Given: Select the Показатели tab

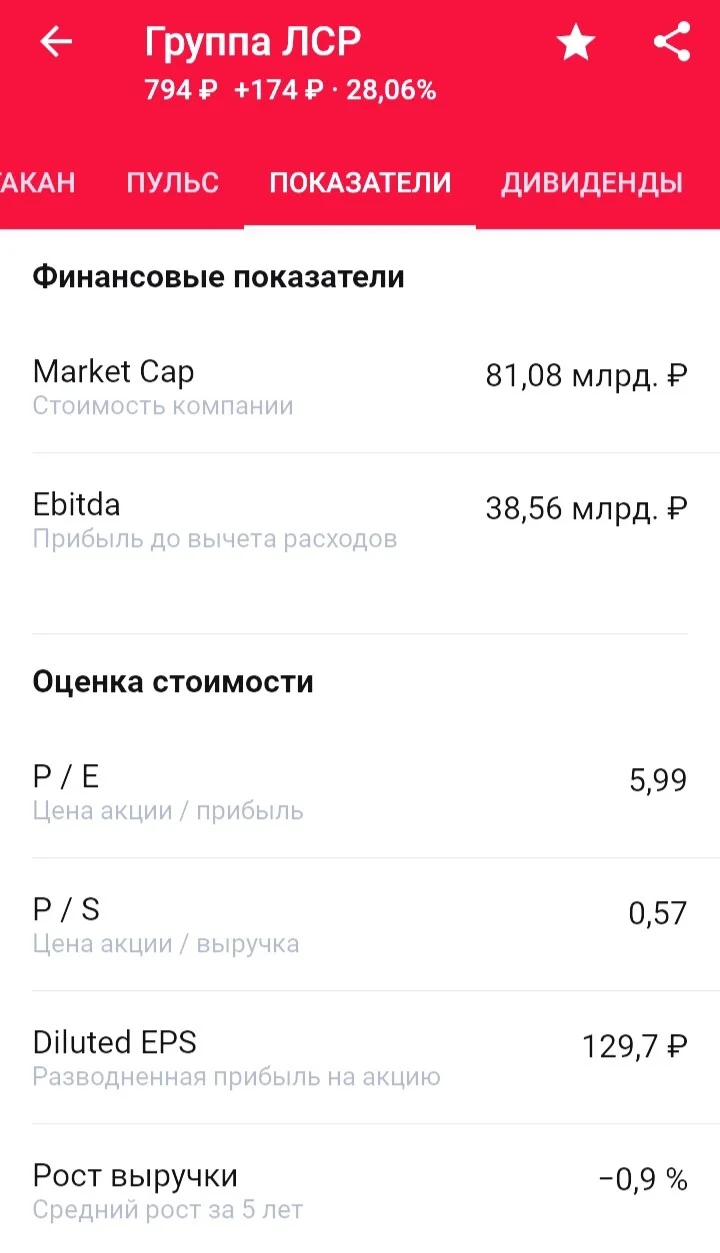Looking at the screenshot, I should (x=360, y=183).
